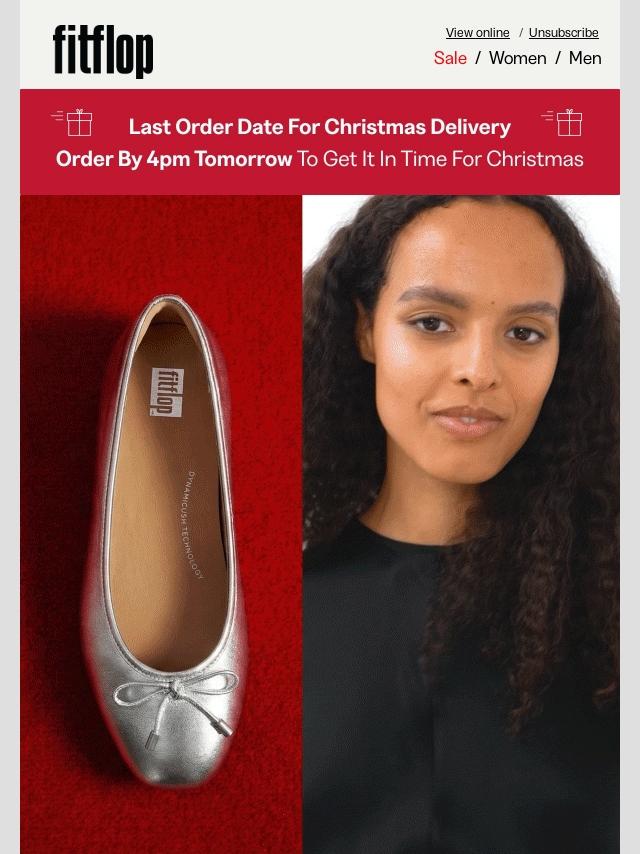Image resolution: width=640 pixels, height=854 pixels.
Task: Browse the Women category
Action: click(517, 58)
